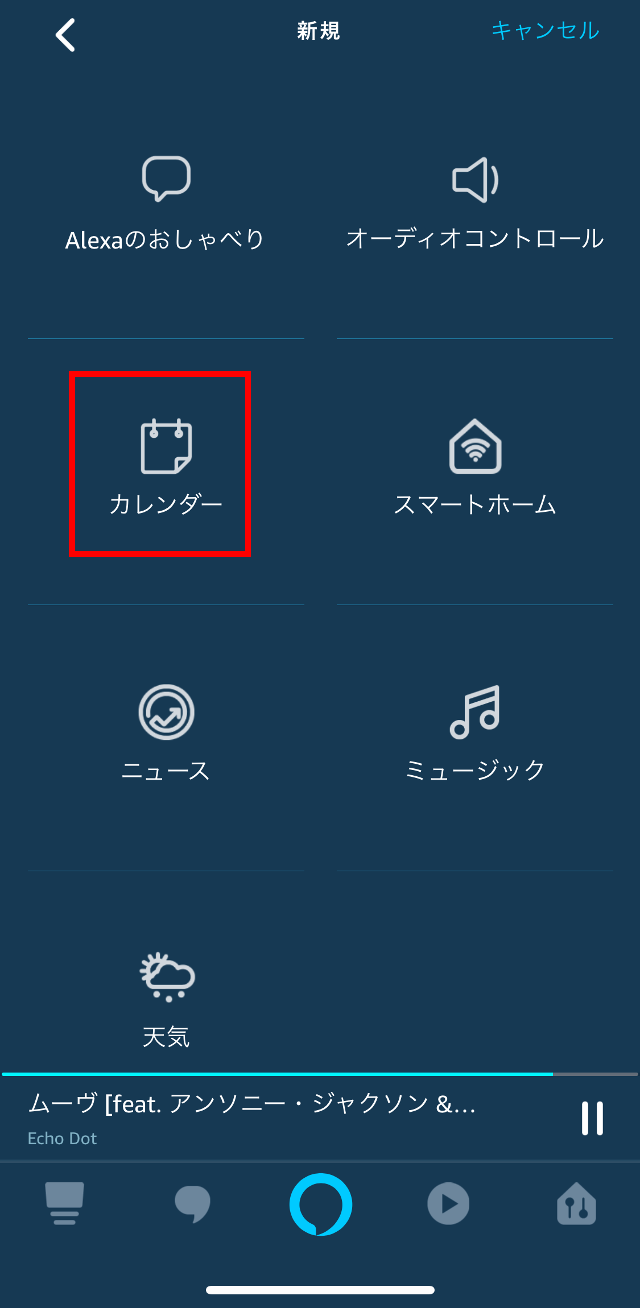Image resolution: width=640 pixels, height=1308 pixels.
Task: Switch to the Home tab
Action: point(65,1203)
